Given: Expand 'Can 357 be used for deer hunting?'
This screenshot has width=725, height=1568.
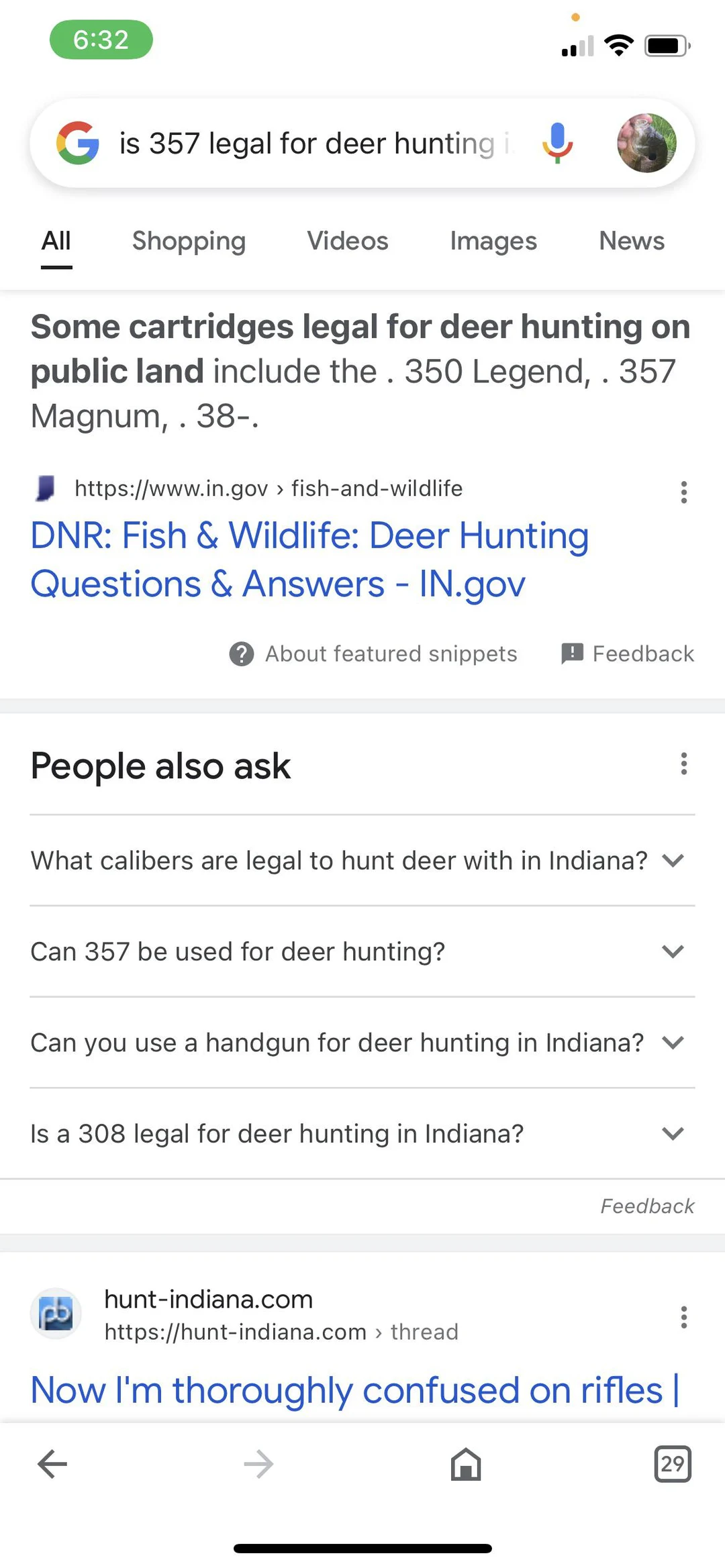Looking at the screenshot, I should coord(673,951).
